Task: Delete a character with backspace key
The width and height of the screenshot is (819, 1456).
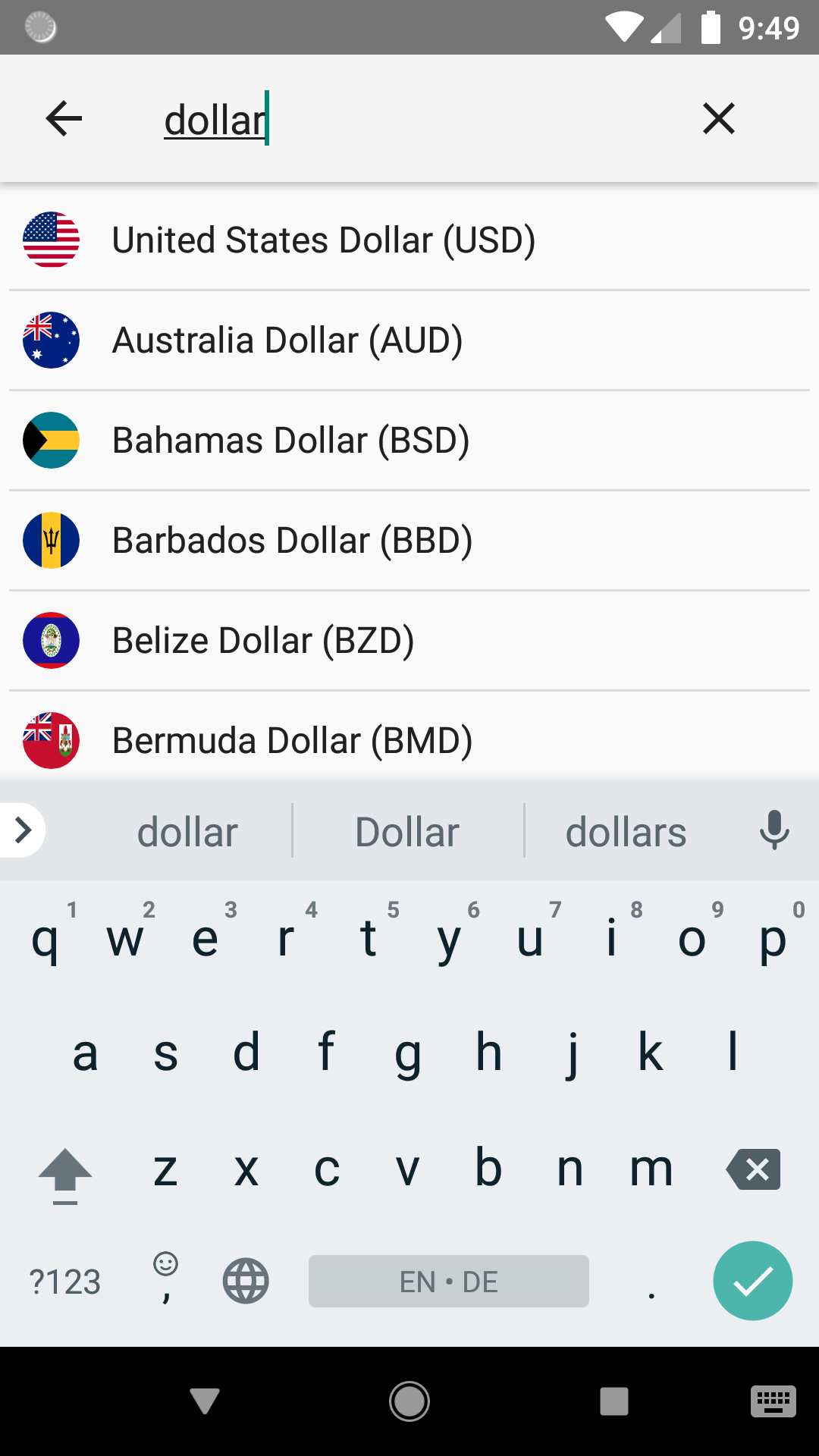Action: pyautogui.click(x=753, y=1169)
